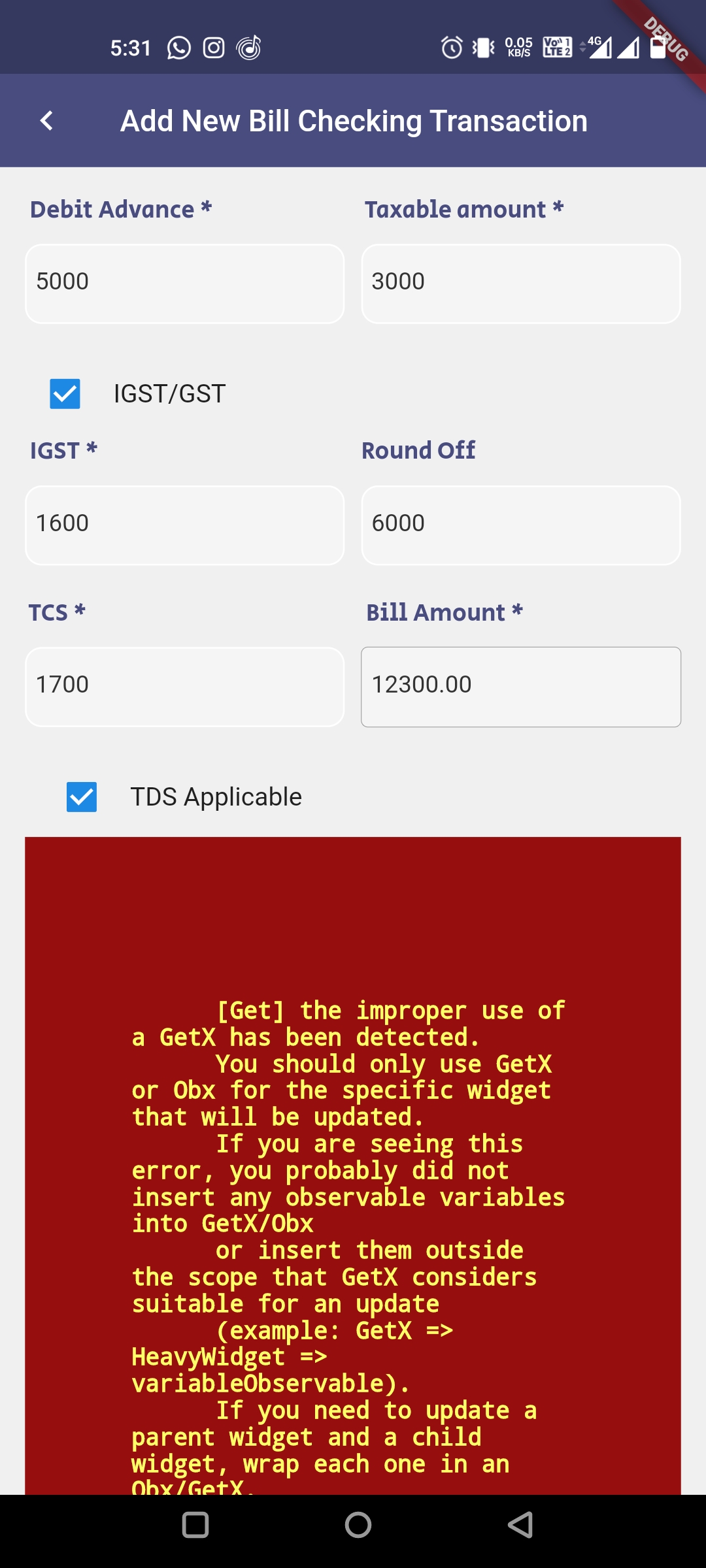The height and width of the screenshot is (1568, 706).
Task: Go to the home screen
Action: (358, 1525)
